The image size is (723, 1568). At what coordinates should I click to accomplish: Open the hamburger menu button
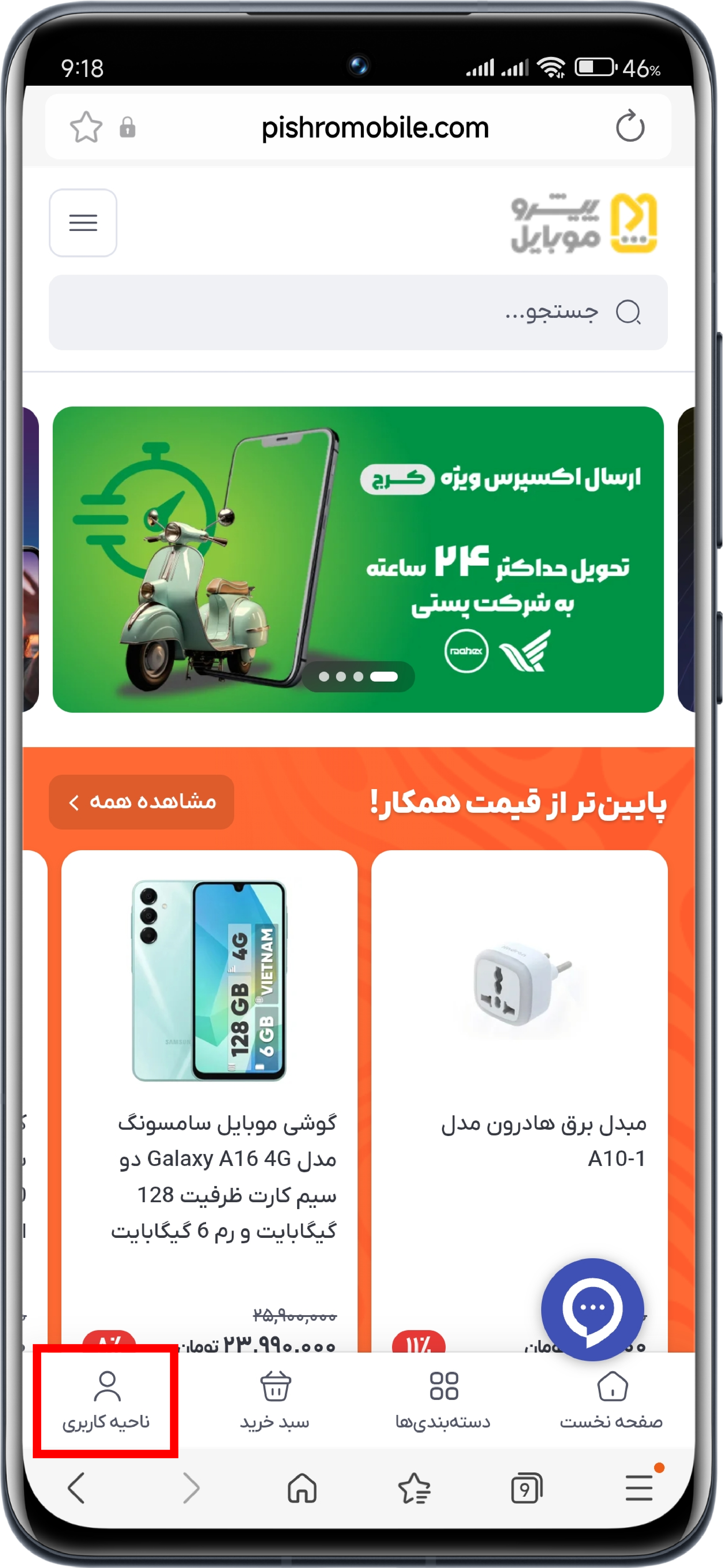click(83, 223)
